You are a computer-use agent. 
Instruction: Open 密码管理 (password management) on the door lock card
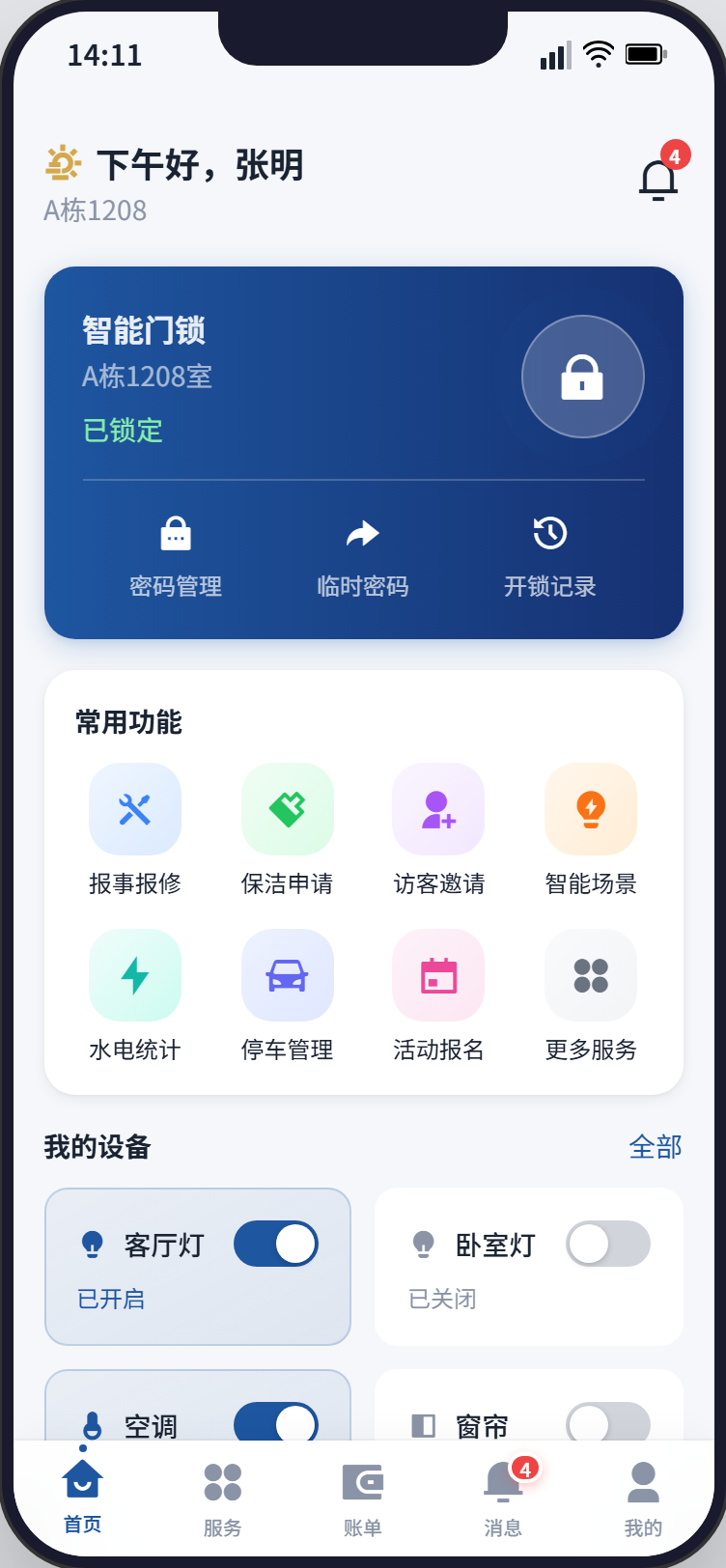(x=176, y=555)
